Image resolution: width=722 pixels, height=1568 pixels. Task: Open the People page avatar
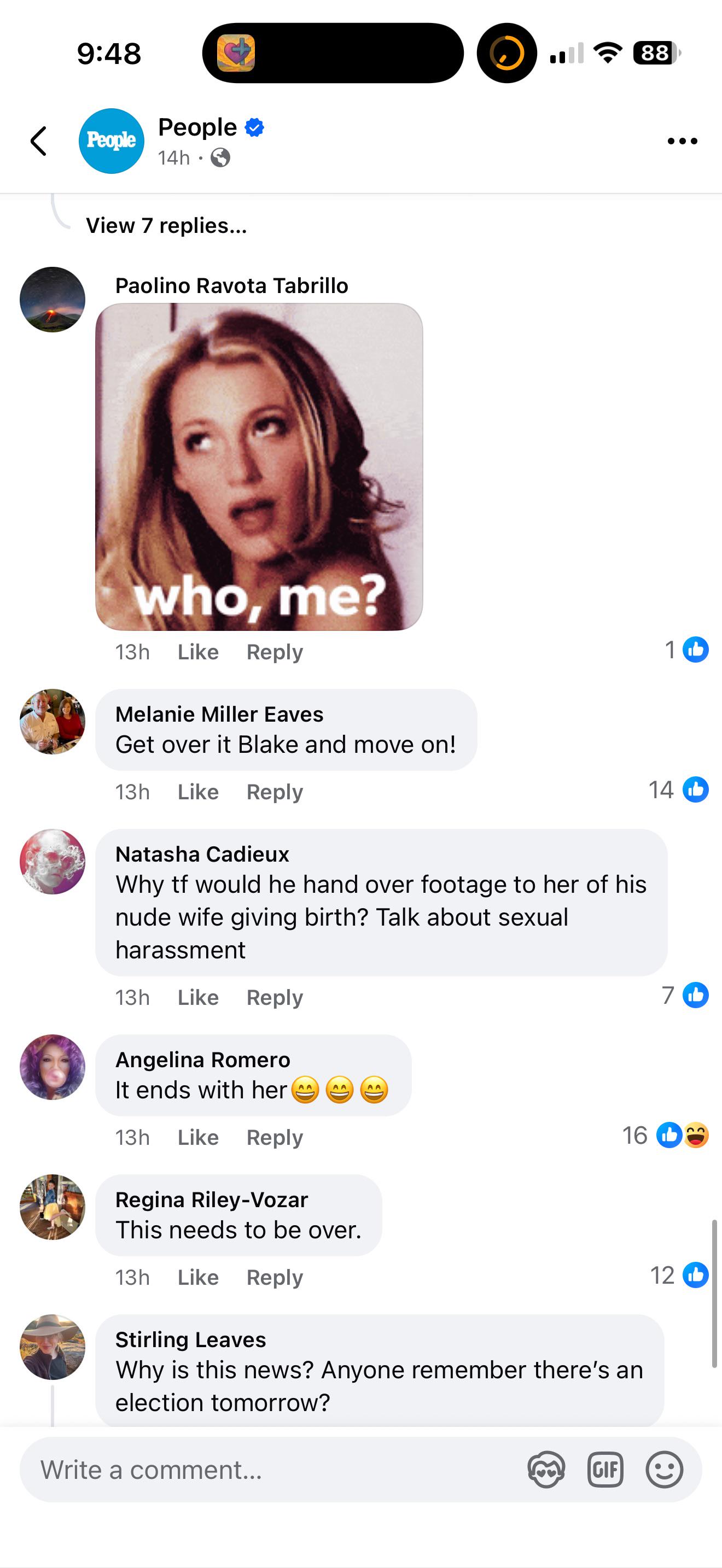(x=112, y=141)
